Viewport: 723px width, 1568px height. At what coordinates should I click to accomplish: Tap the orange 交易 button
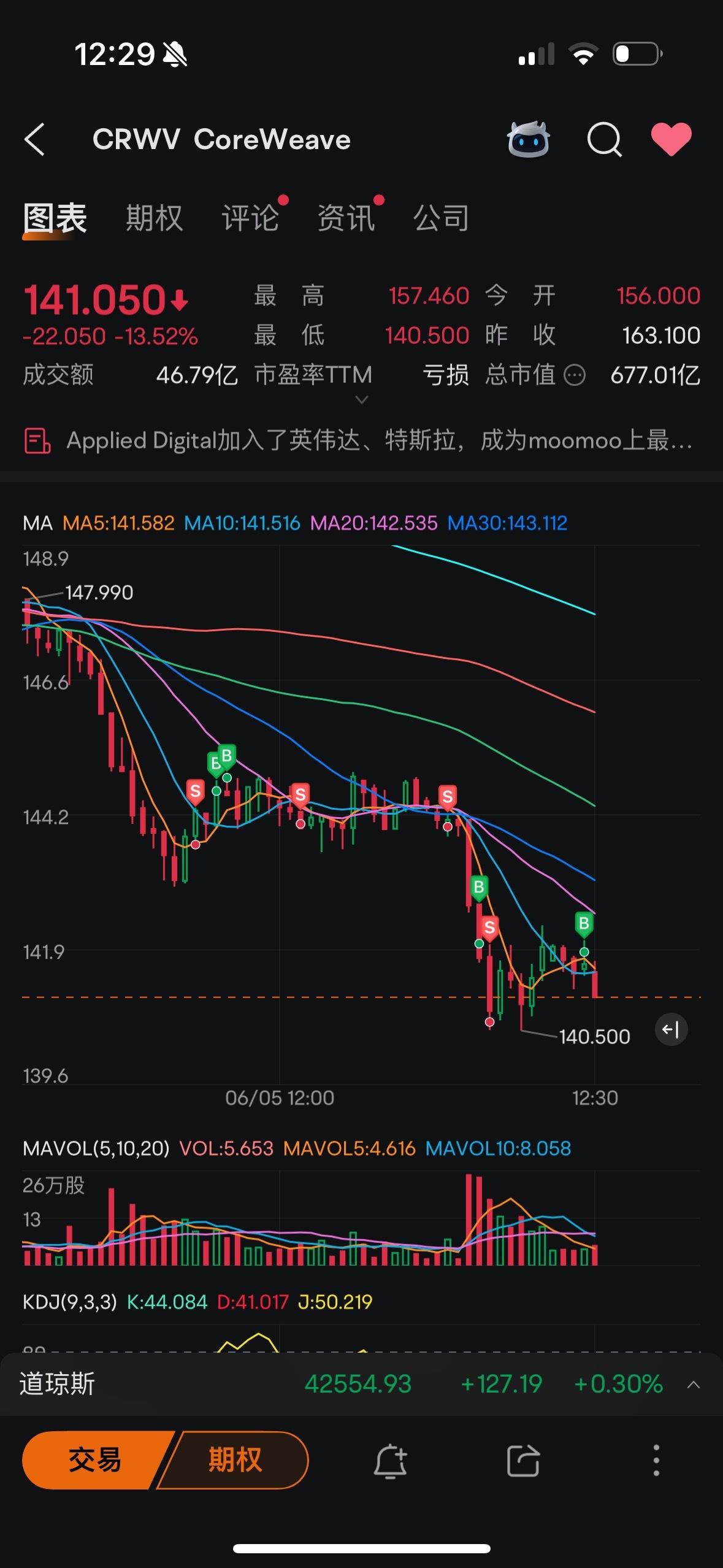[95, 1460]
